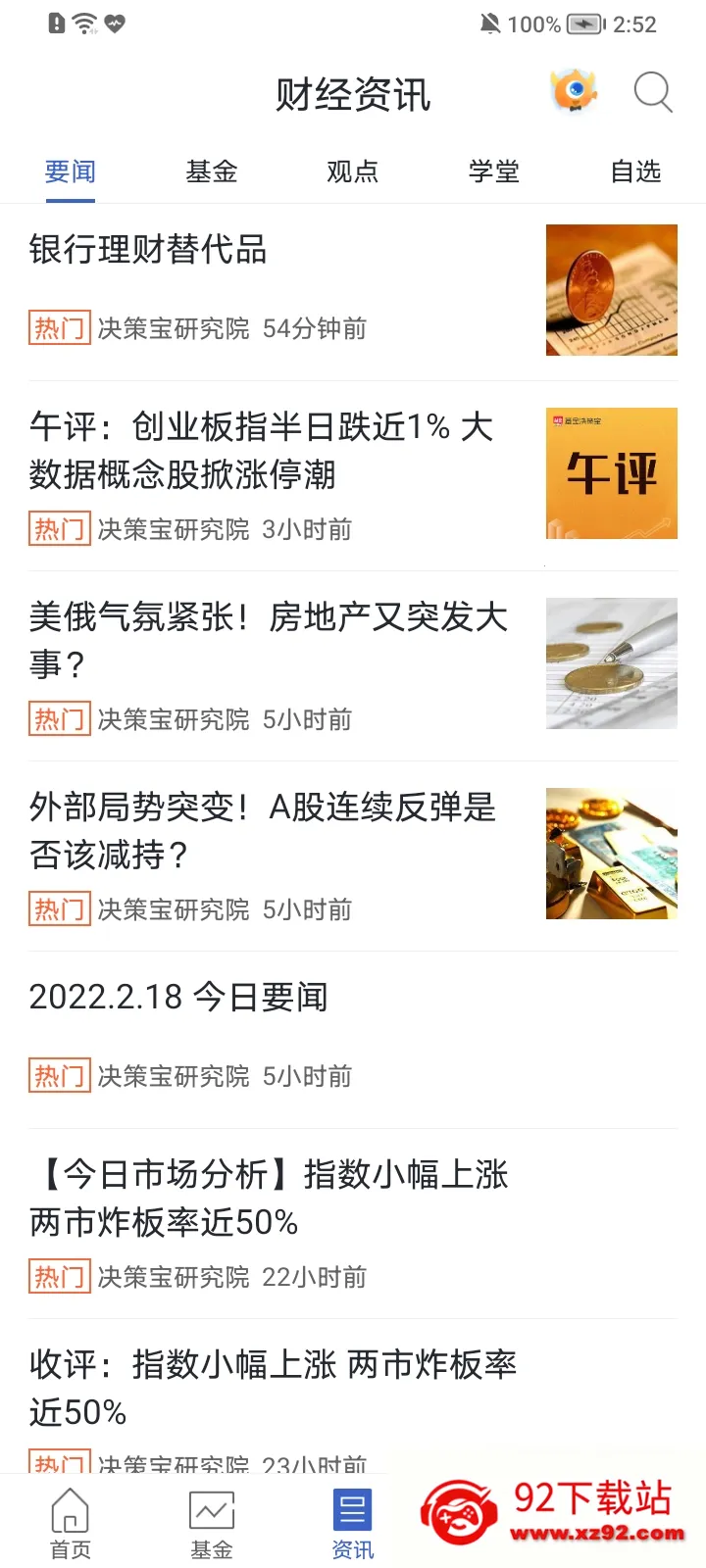706x1568 pixels.
Task: Open the article 银行理财替代品
Action: point(353,290)
